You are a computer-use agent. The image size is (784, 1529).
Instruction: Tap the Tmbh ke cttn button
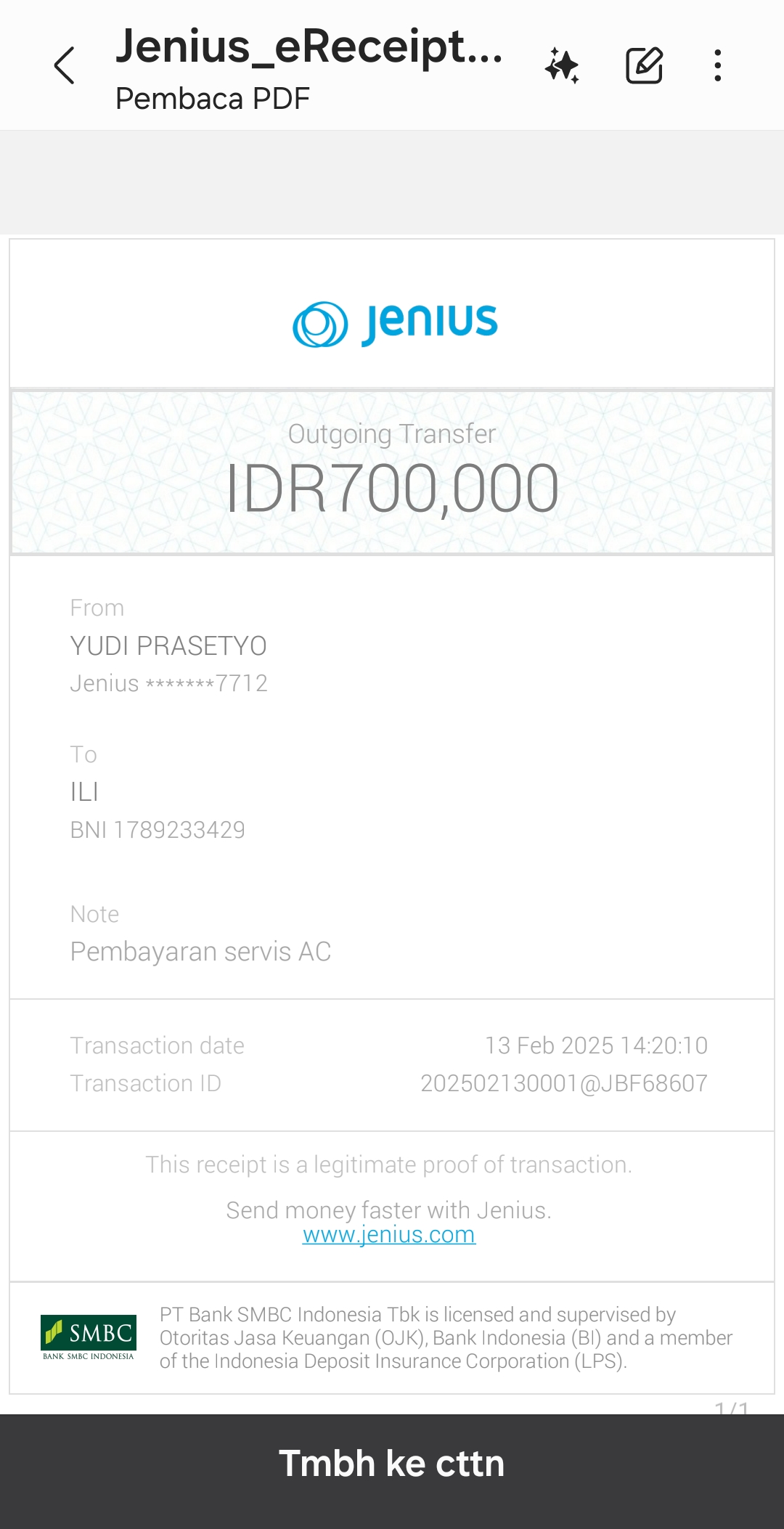pos(392,1463)
